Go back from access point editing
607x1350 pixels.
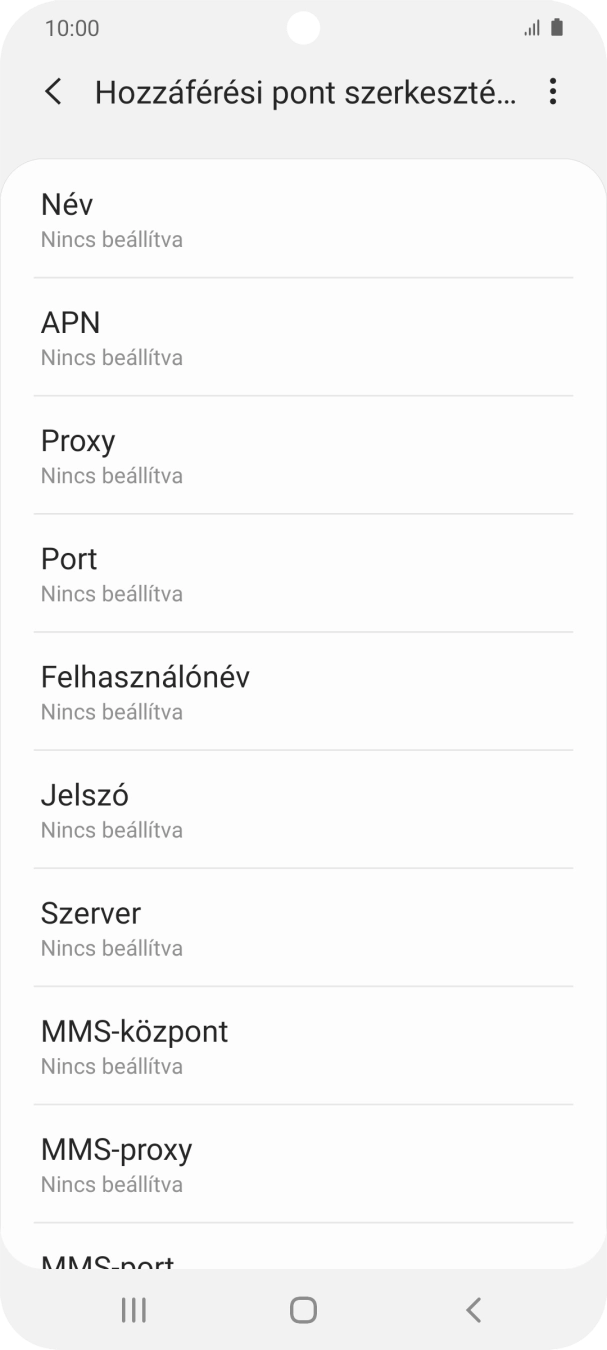(x=54, y=92)
